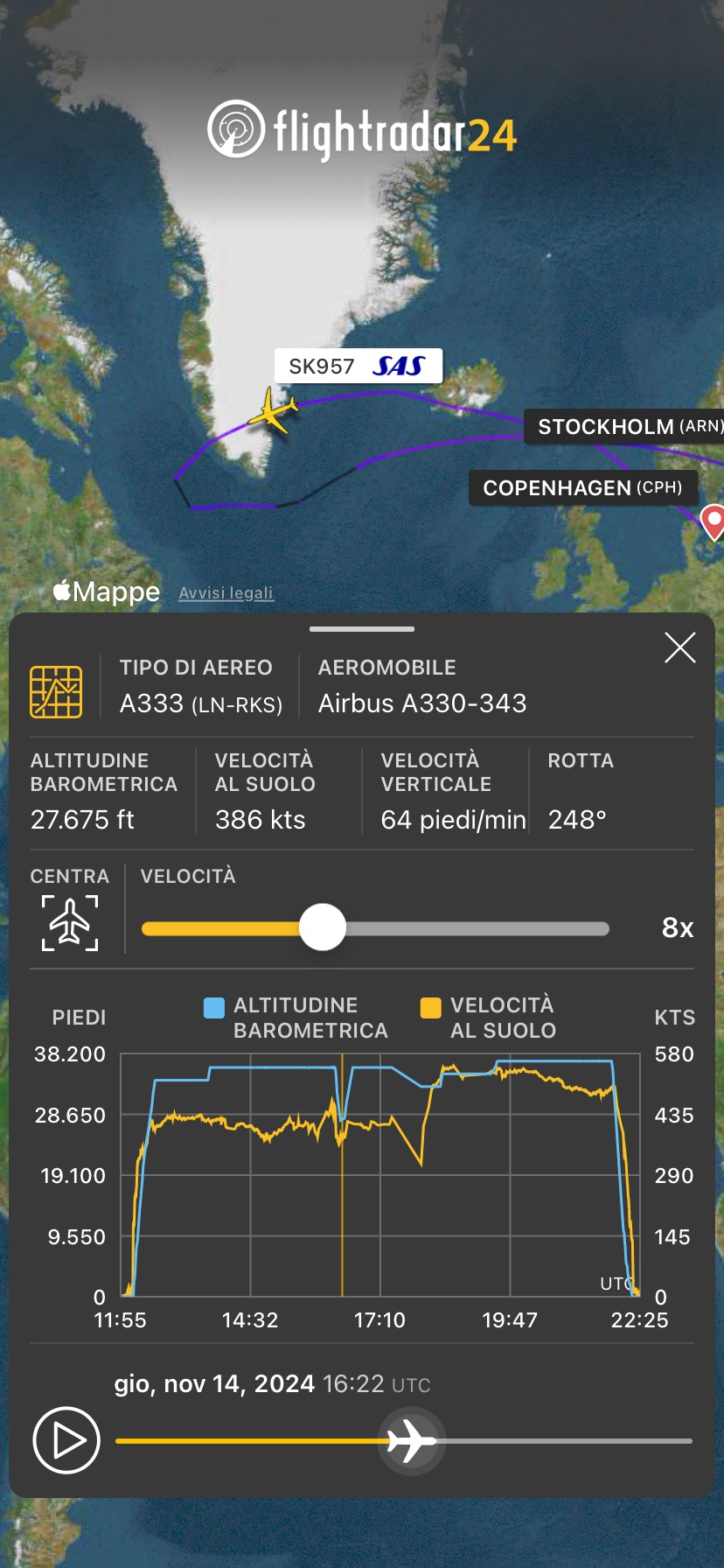Tap the Copenhagen destination pin

point(714,521)
